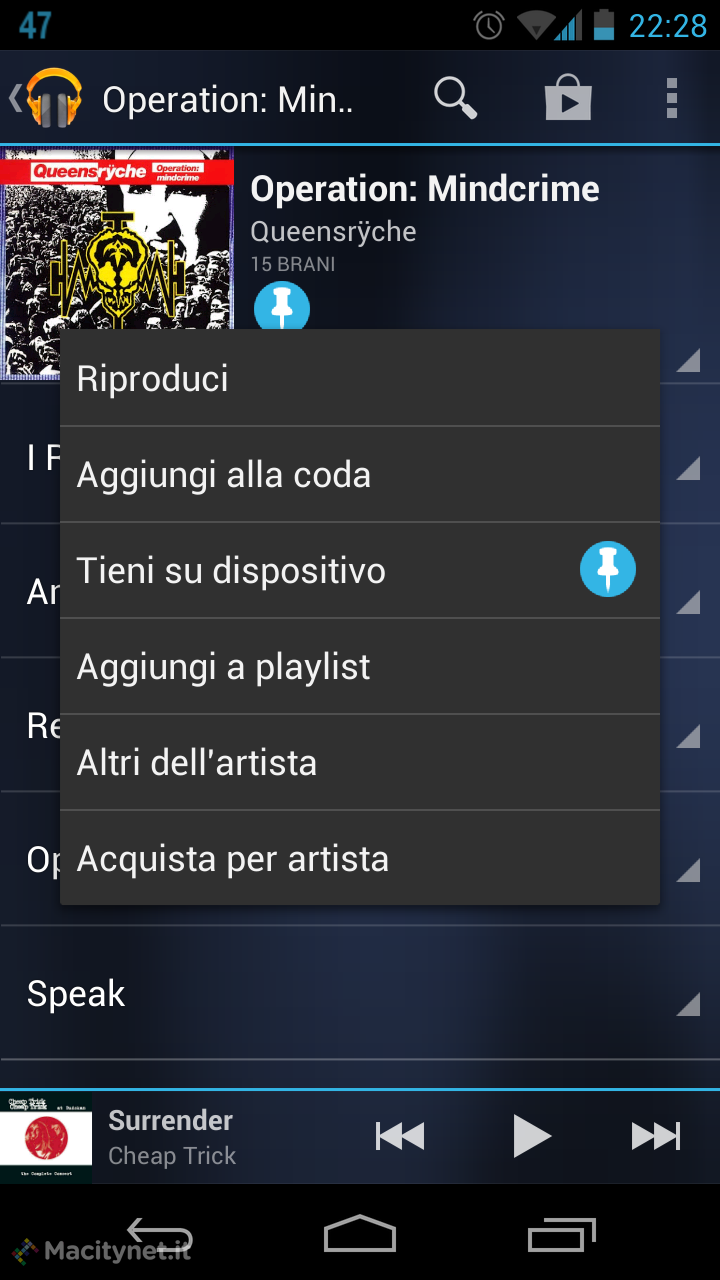Open the overflow menu
Image resolution: width=720 pixels, height=1280 pixels.
tap(671, 99)
